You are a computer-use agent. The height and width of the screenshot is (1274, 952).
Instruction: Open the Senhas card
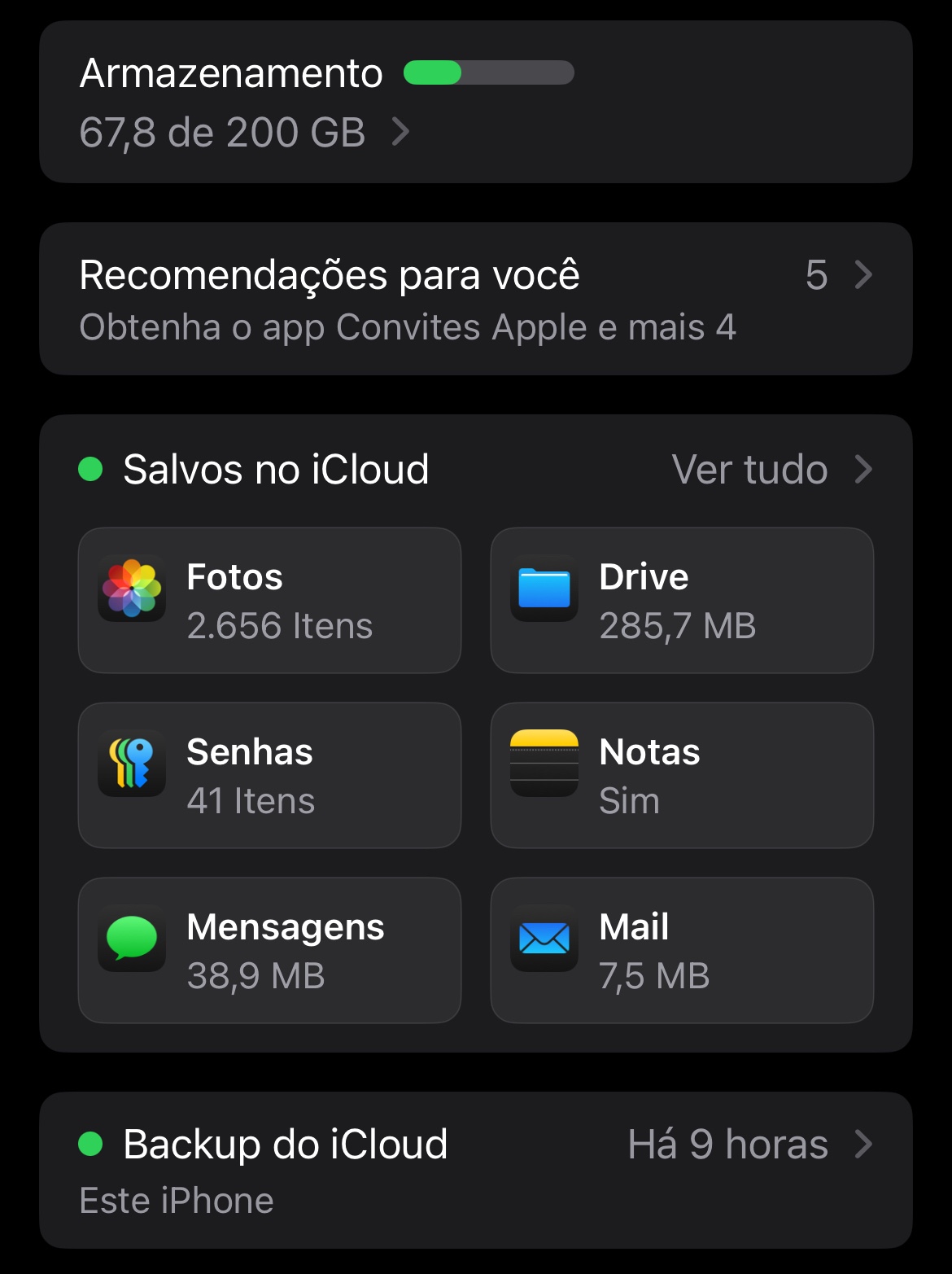269,776
